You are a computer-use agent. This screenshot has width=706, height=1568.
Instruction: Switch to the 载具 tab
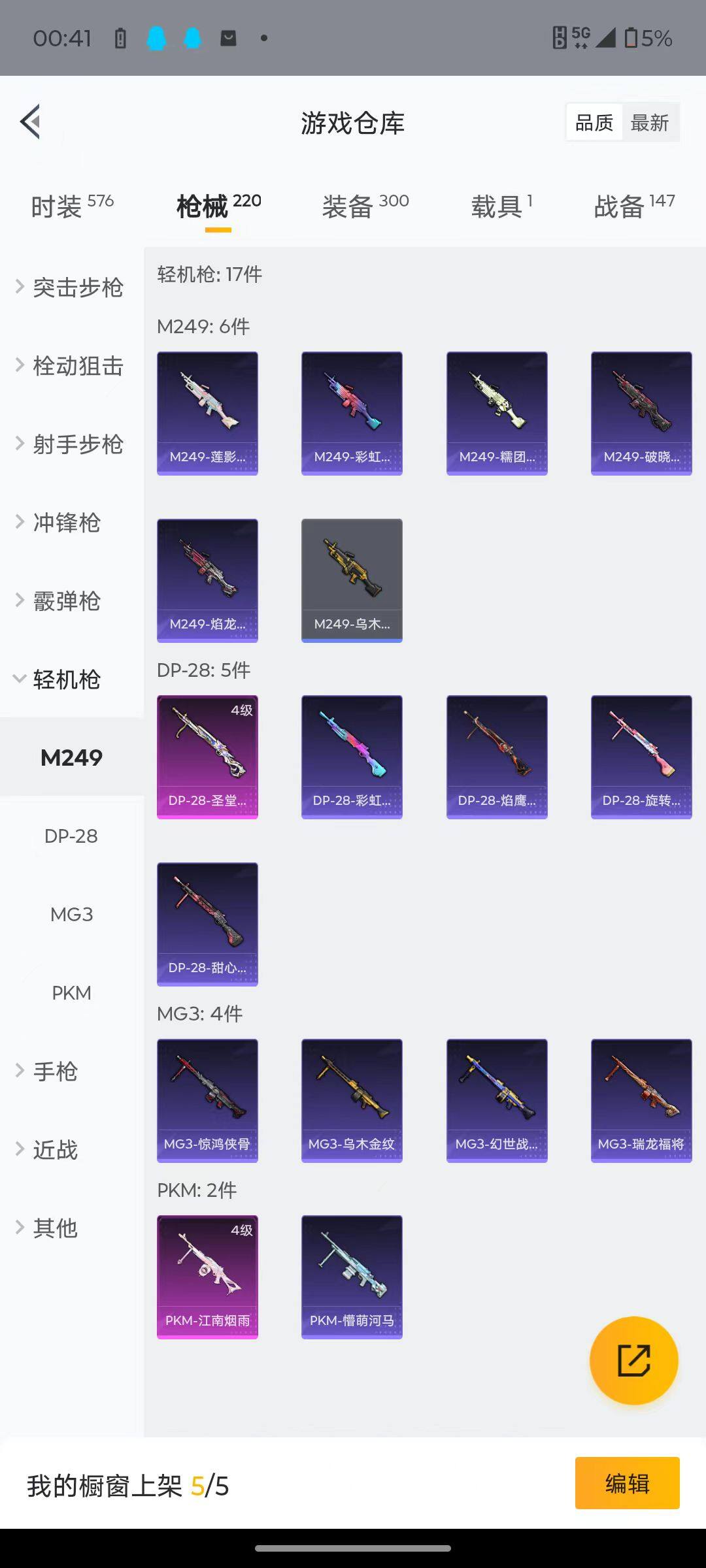coord(501,206)
